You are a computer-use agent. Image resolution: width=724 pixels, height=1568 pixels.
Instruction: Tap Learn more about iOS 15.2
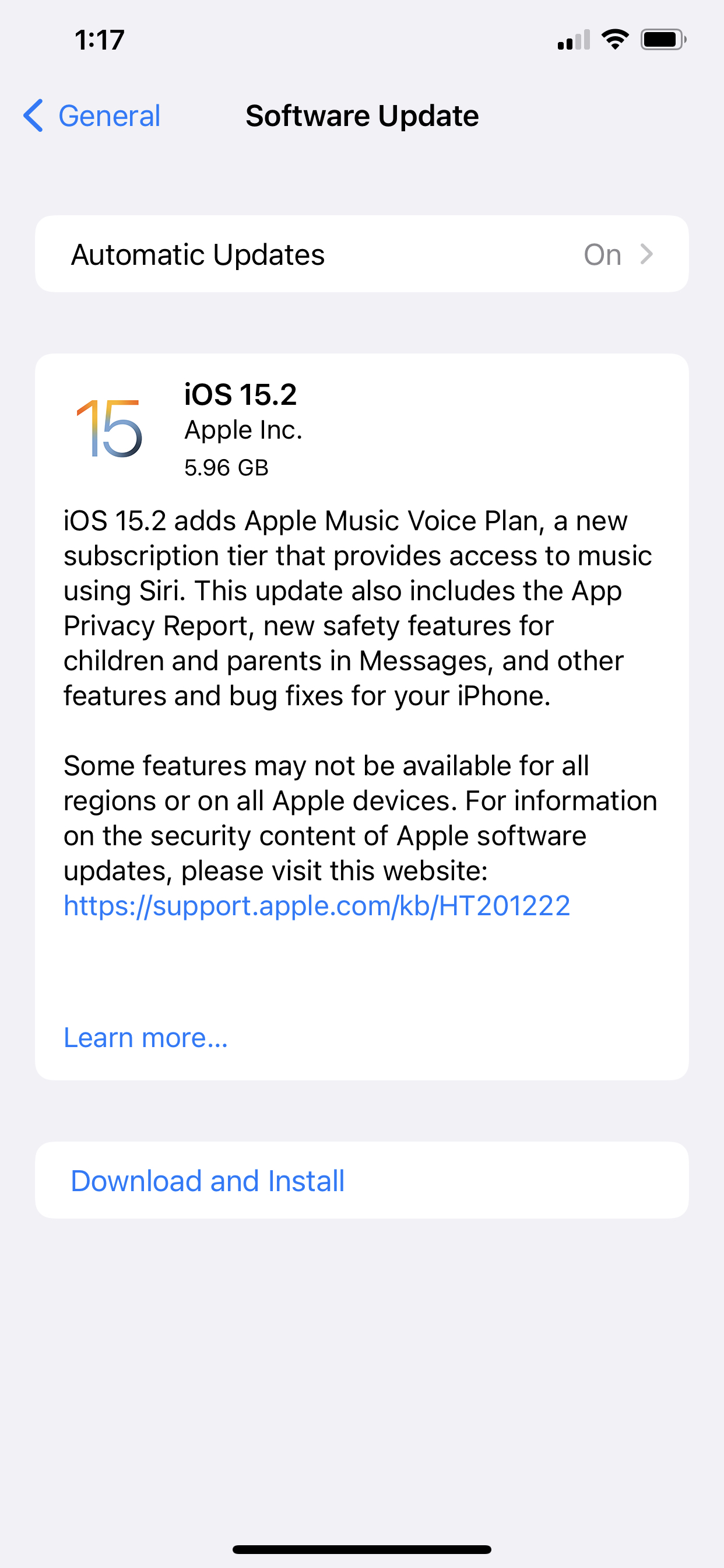coord(146,1037)
